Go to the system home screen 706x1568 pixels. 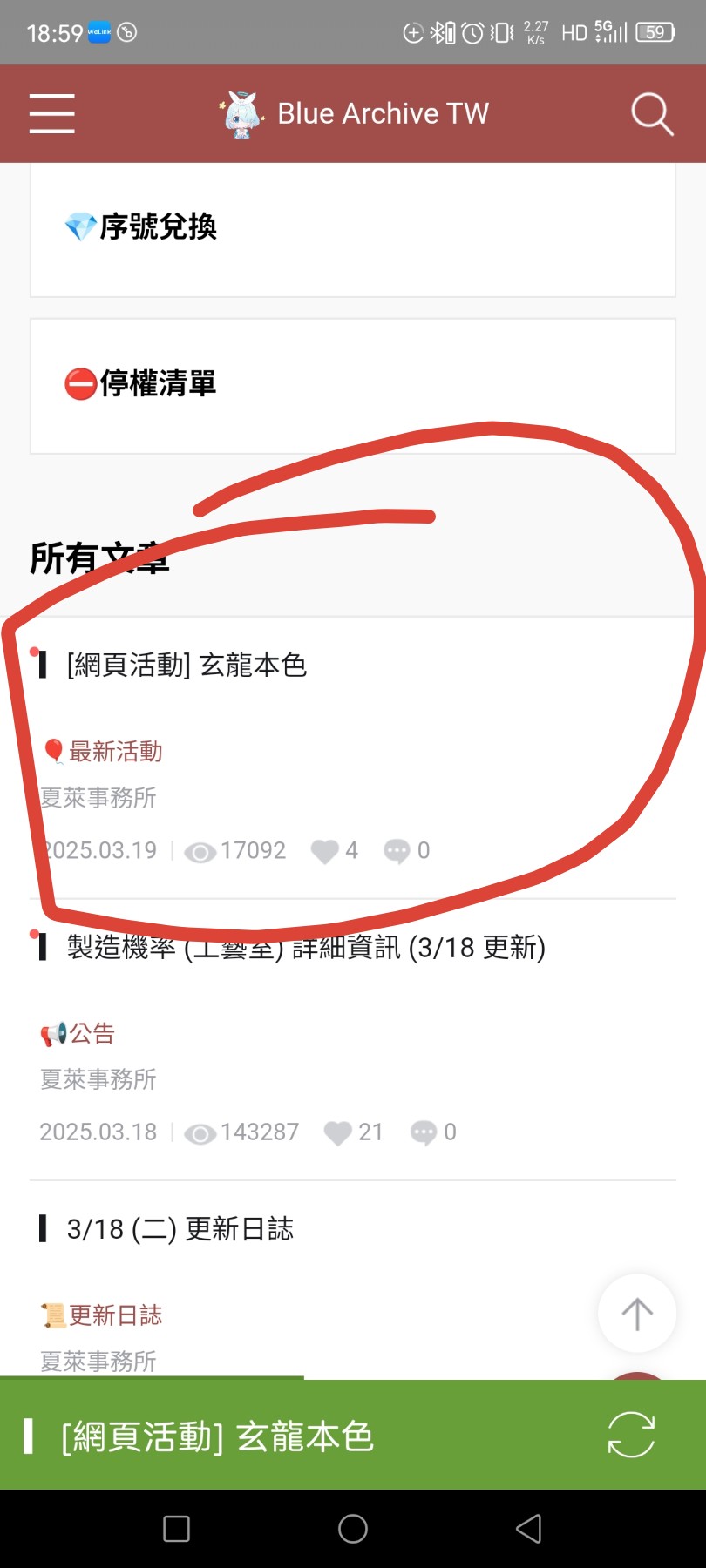(352, 1529)
